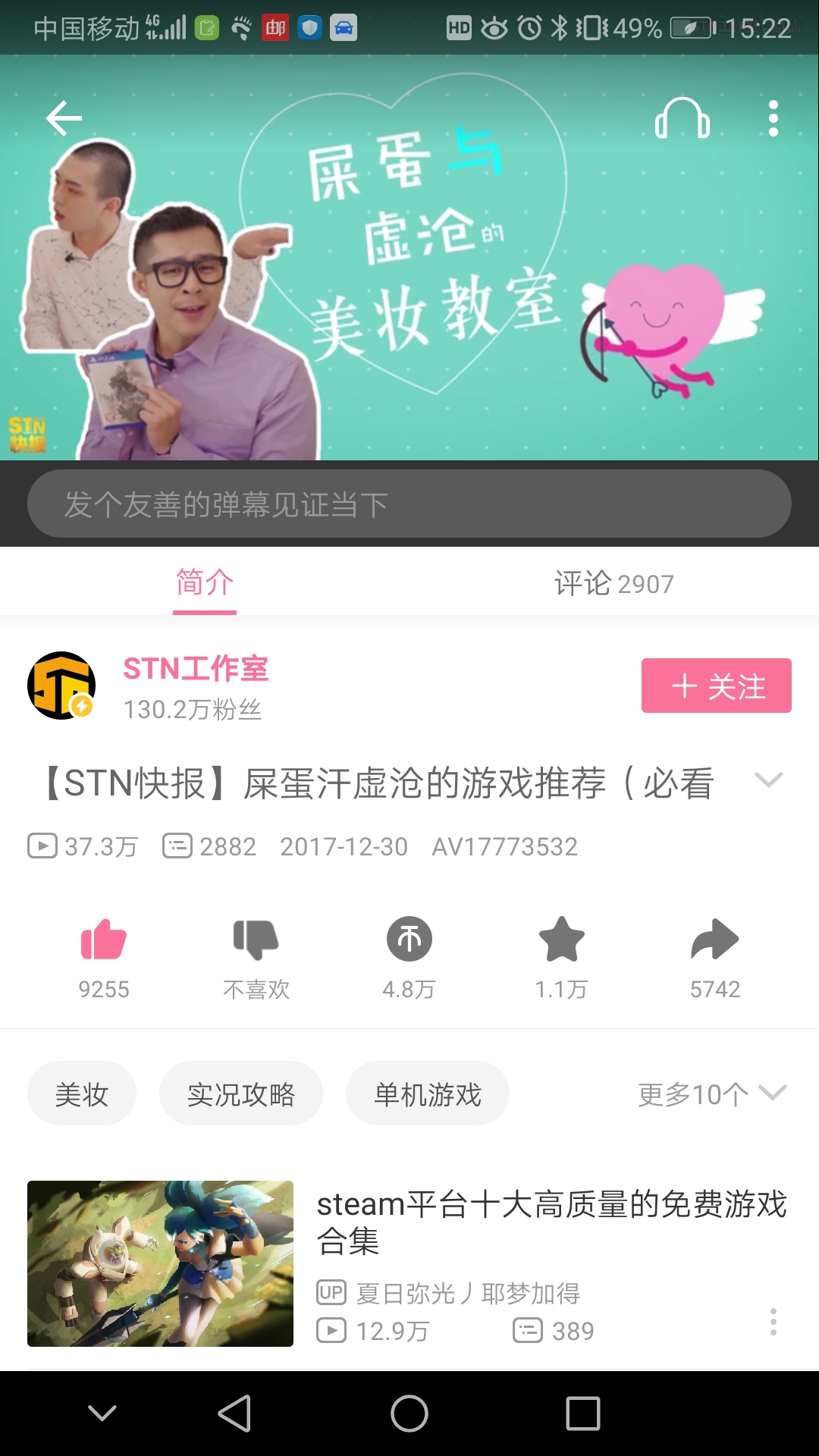Toggle the like button showing 9255

[x=104, y=940]
